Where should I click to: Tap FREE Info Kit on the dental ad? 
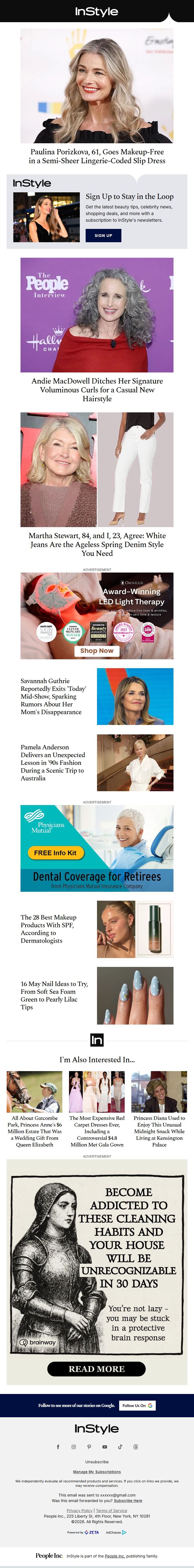(x=55, y=853)
